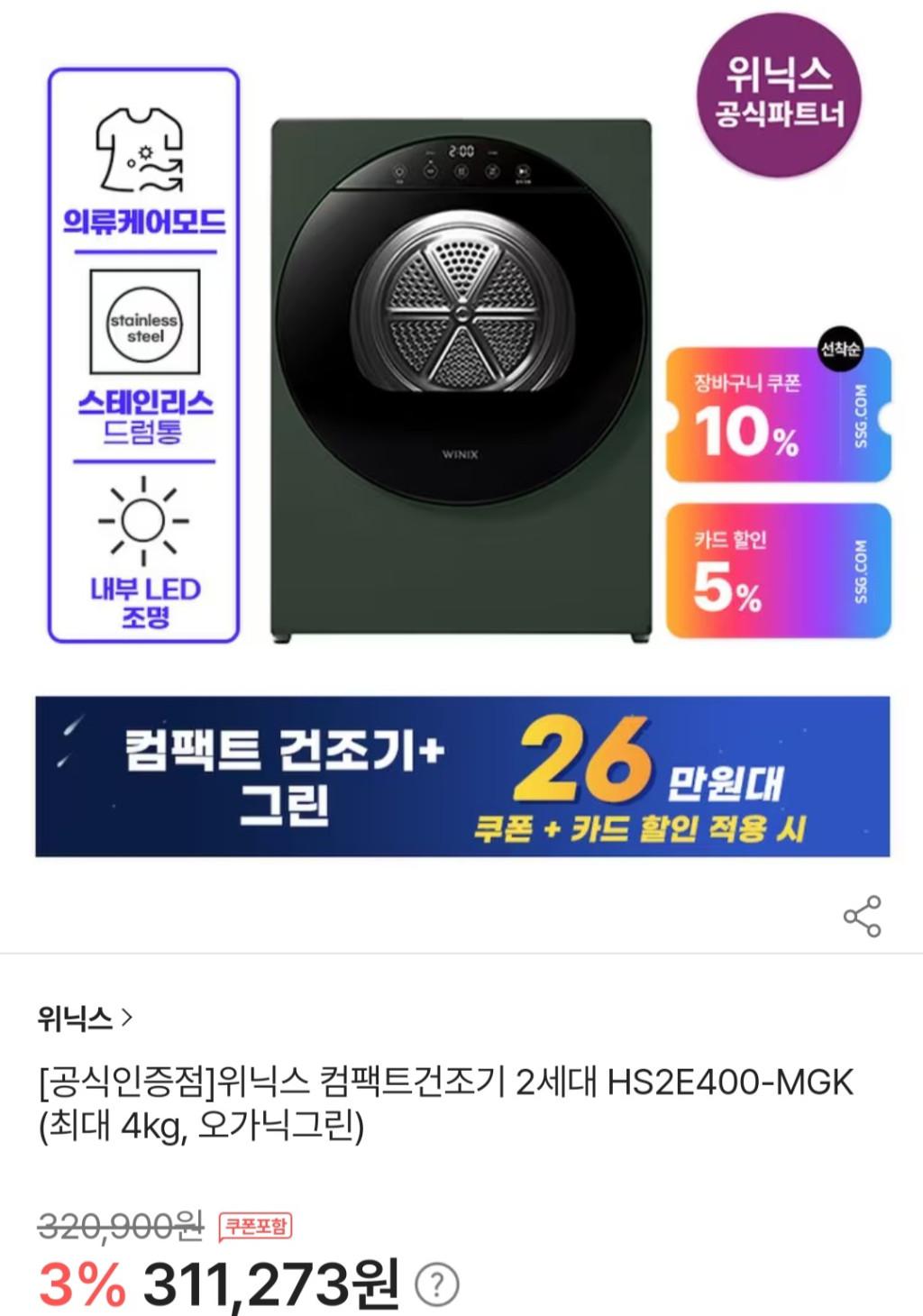
Task: View the Winix dryer product image
Action: click(x=461, y=379)
